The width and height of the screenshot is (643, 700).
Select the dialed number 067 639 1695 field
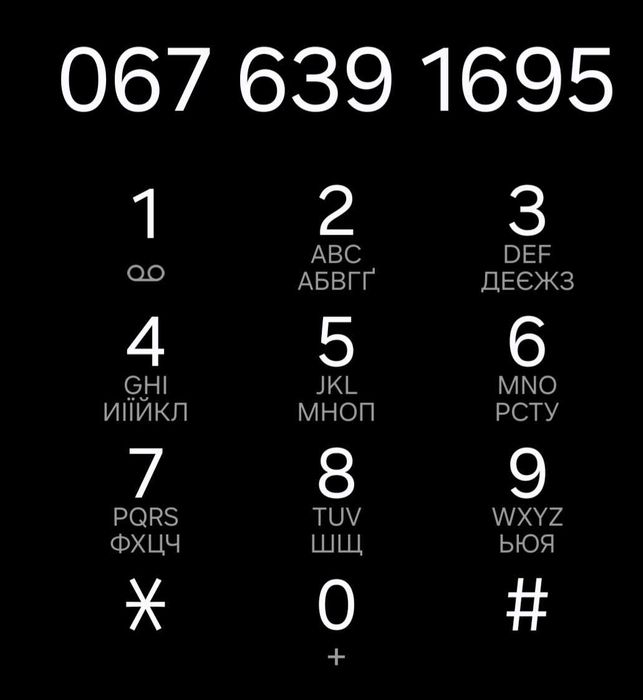click(x=335, y=80)
